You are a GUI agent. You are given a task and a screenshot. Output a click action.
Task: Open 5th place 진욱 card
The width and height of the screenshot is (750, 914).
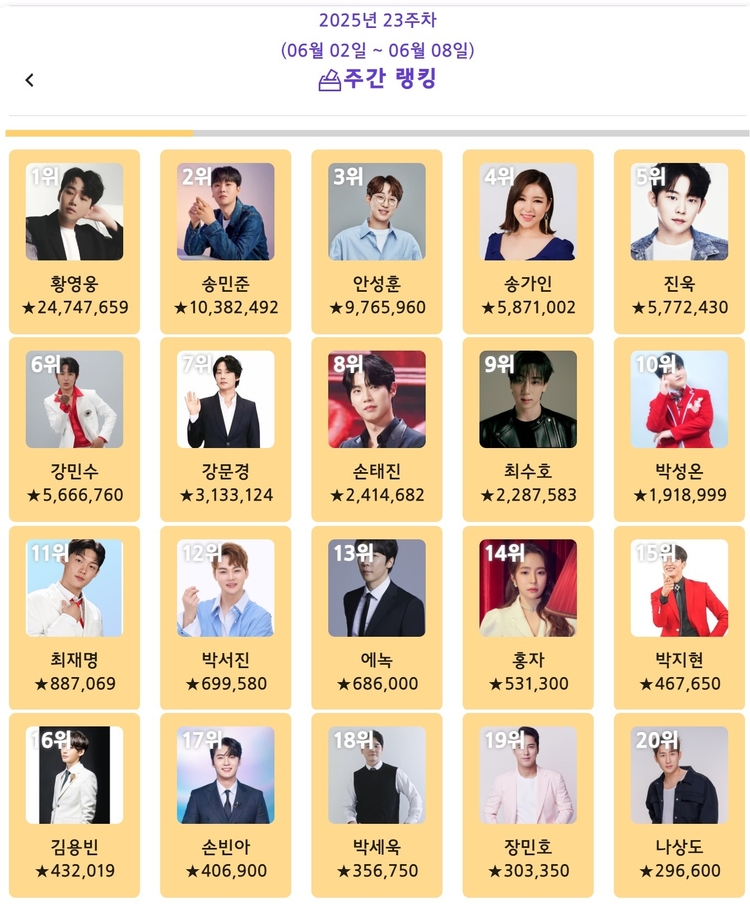tap(679, 240)
